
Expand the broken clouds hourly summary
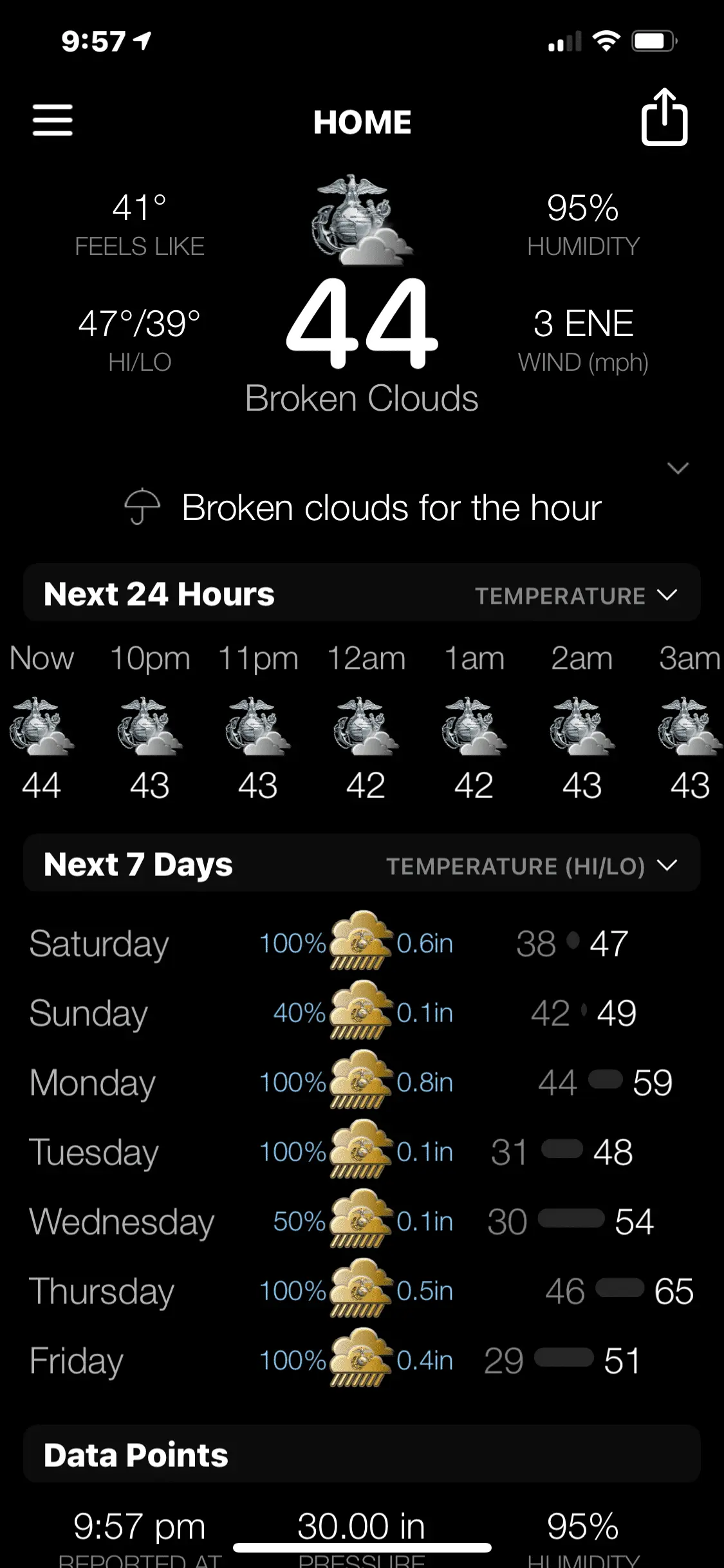[678, 468]
